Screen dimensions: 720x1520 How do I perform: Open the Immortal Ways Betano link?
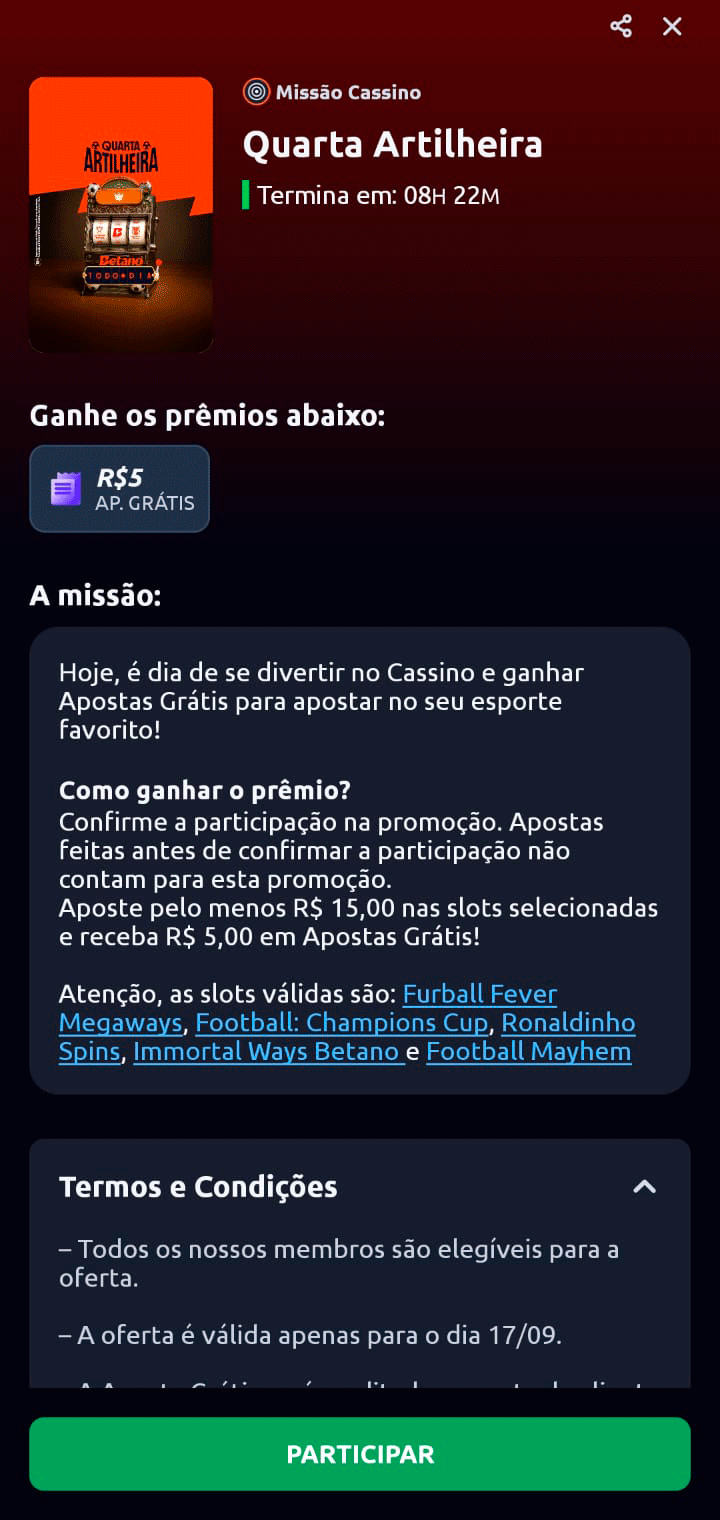267,1052
